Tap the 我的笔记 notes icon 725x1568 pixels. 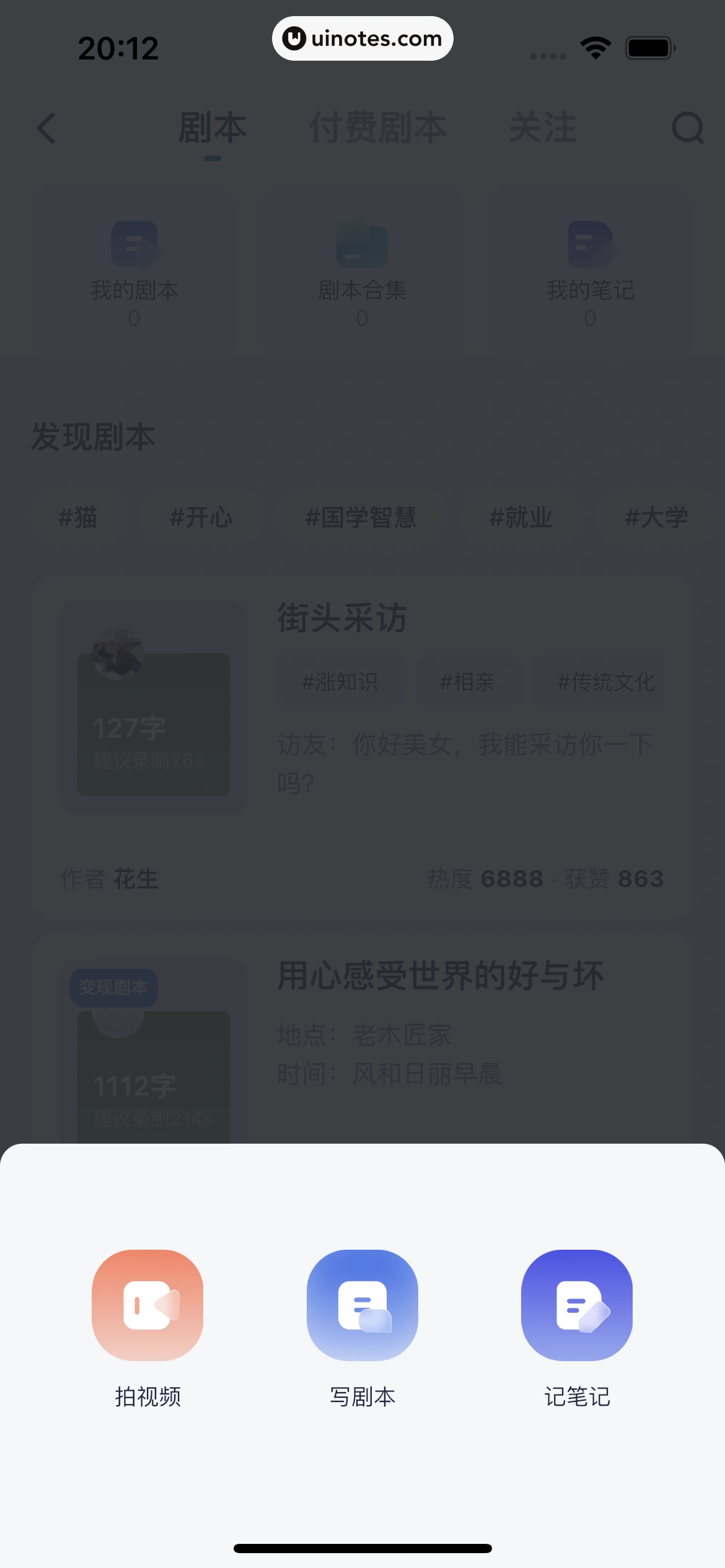(589, 243)
